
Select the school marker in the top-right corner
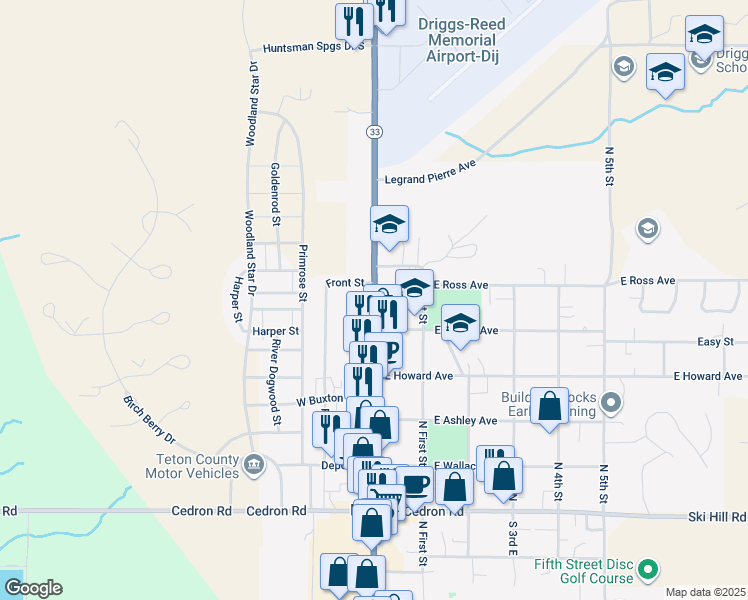click(705, 34)
